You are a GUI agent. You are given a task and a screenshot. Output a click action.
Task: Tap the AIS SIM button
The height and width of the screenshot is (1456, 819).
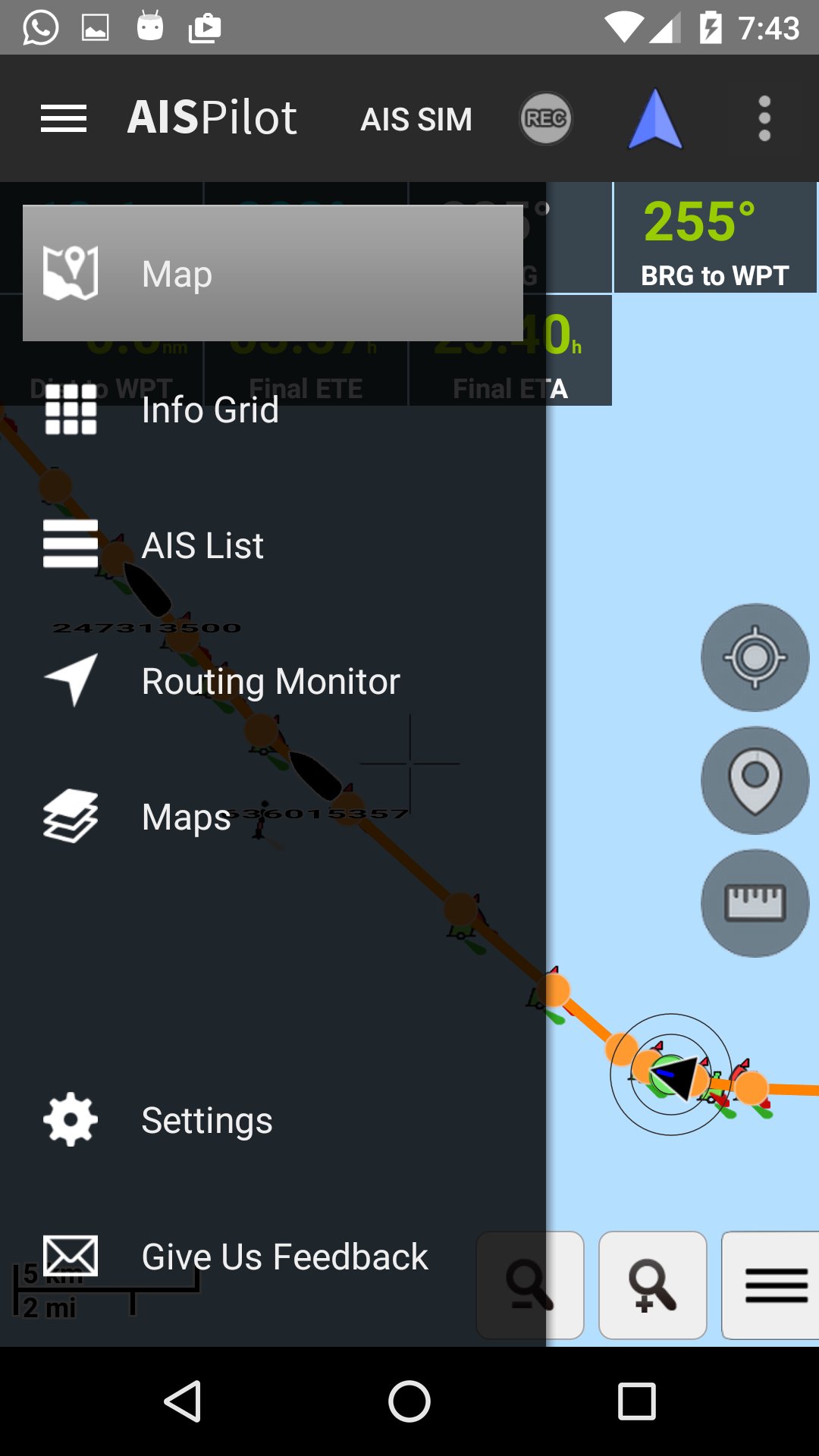(x=416, y=119)
